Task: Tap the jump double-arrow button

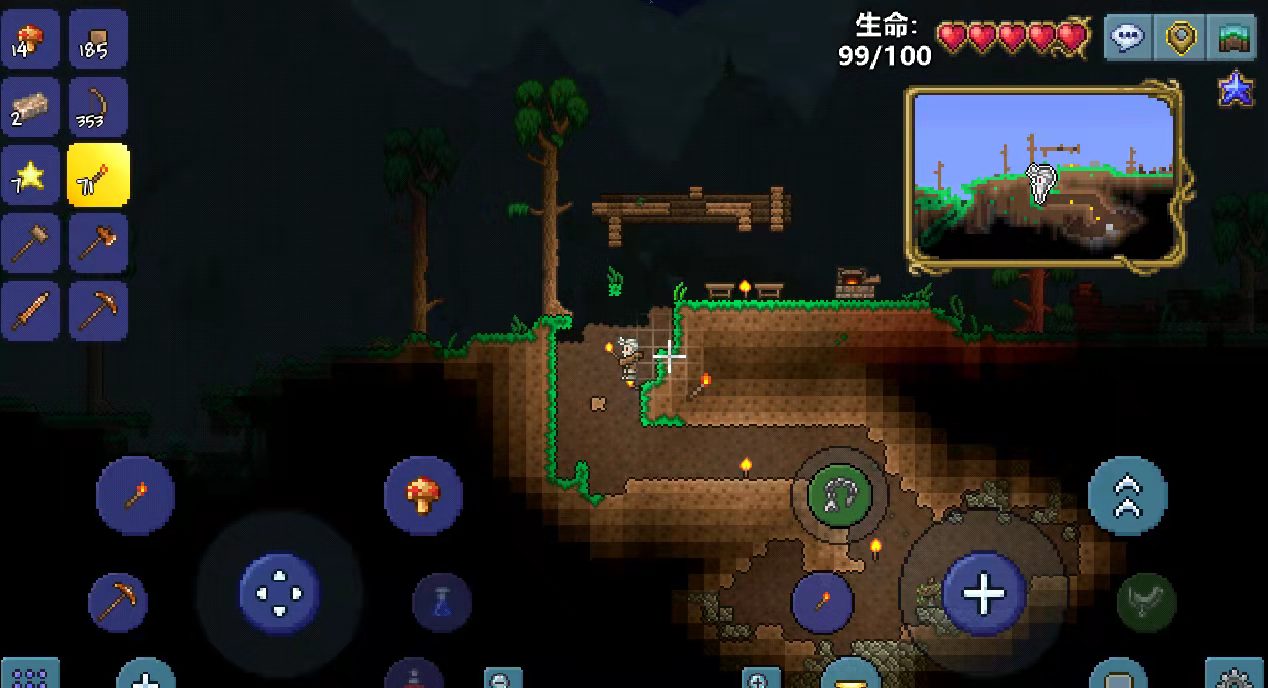Action: pyautogui.click(x=1127, y=495)
